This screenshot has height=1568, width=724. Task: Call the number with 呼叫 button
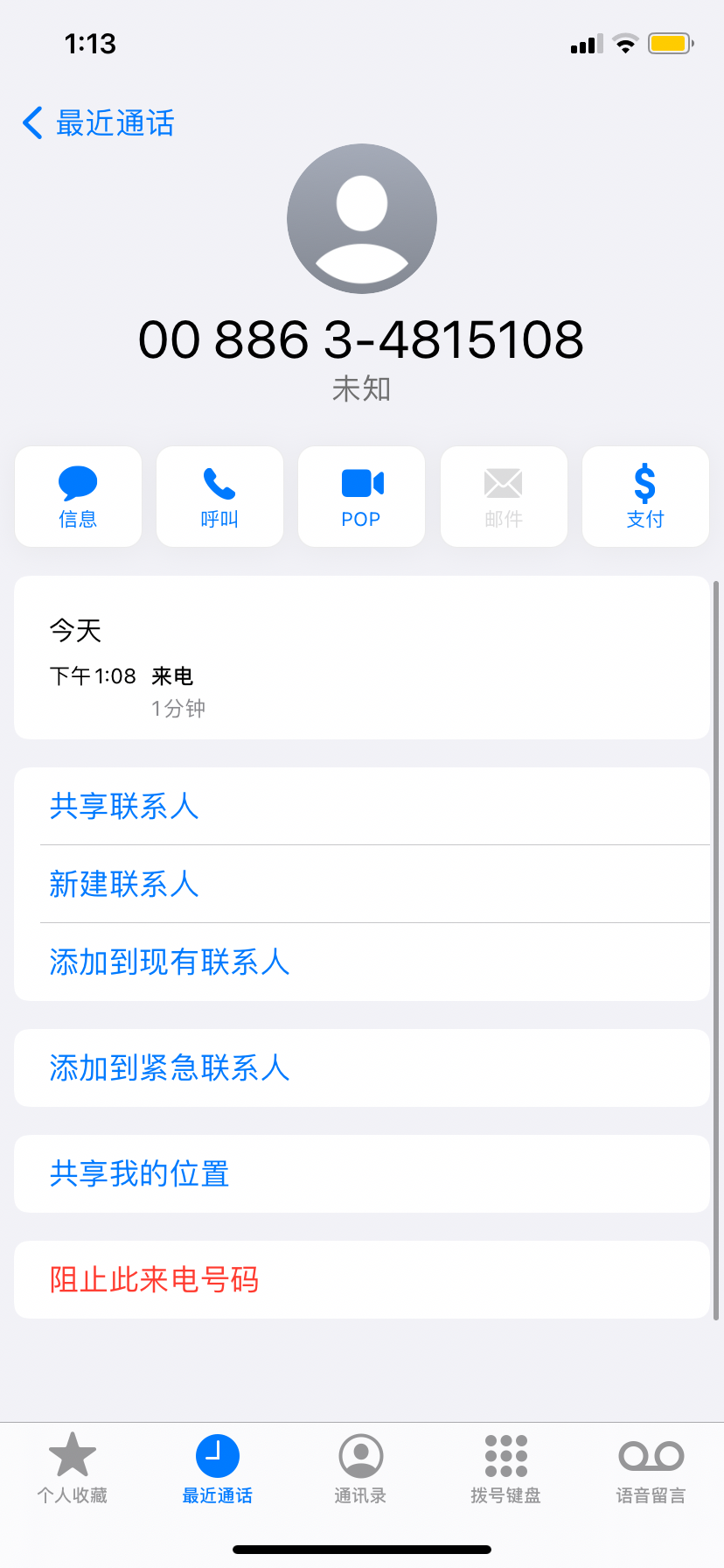coord(219,497)
